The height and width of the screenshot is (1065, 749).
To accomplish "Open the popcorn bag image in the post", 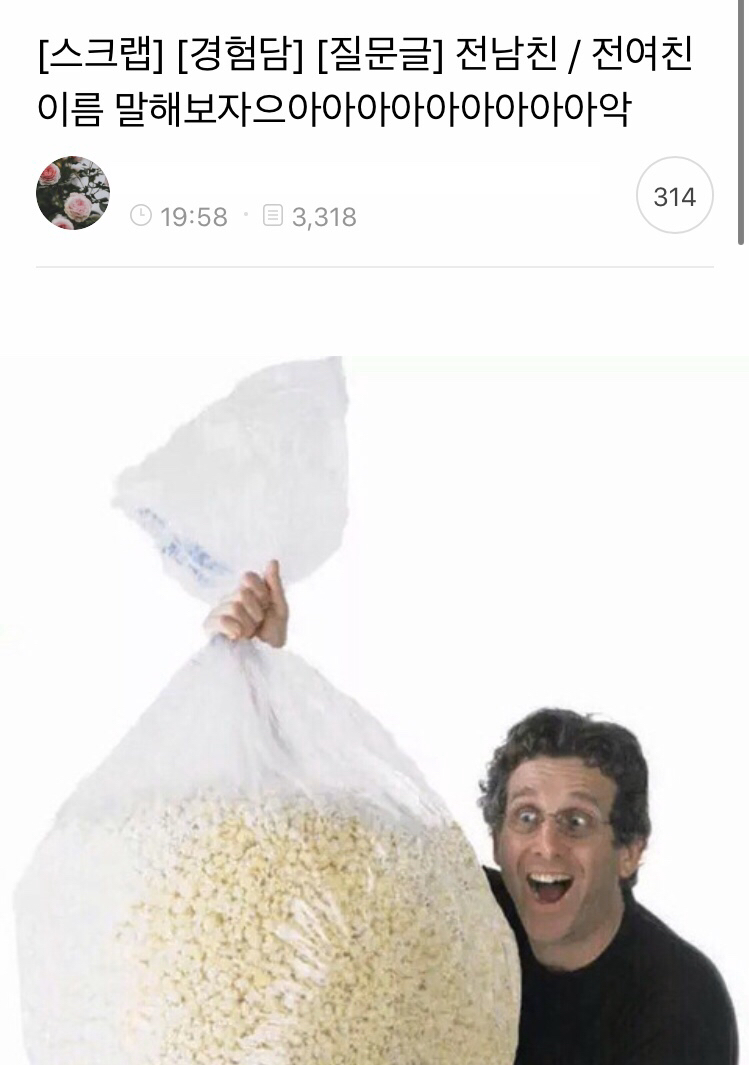I will click(374, 710).
